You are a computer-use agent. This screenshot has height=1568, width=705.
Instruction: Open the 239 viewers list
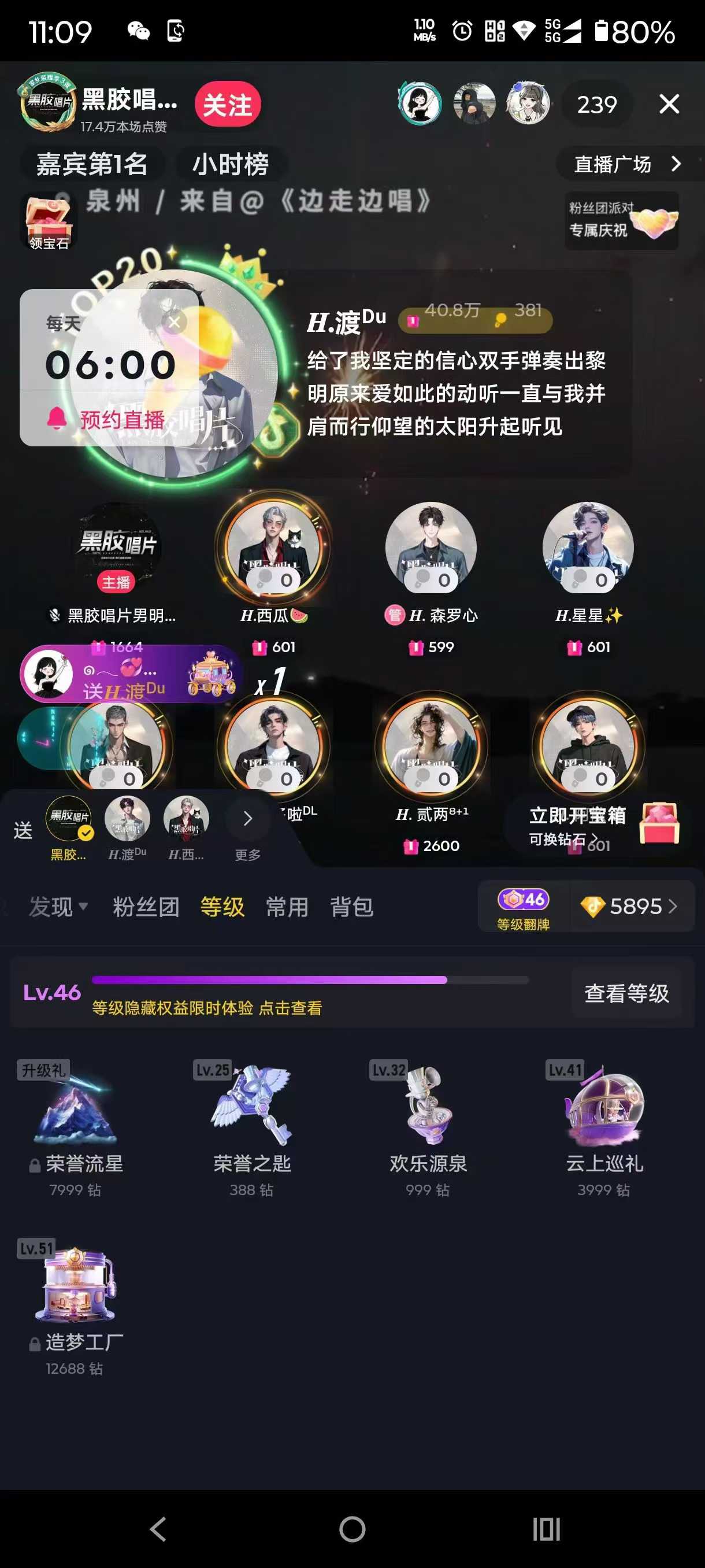coord(597,105)
